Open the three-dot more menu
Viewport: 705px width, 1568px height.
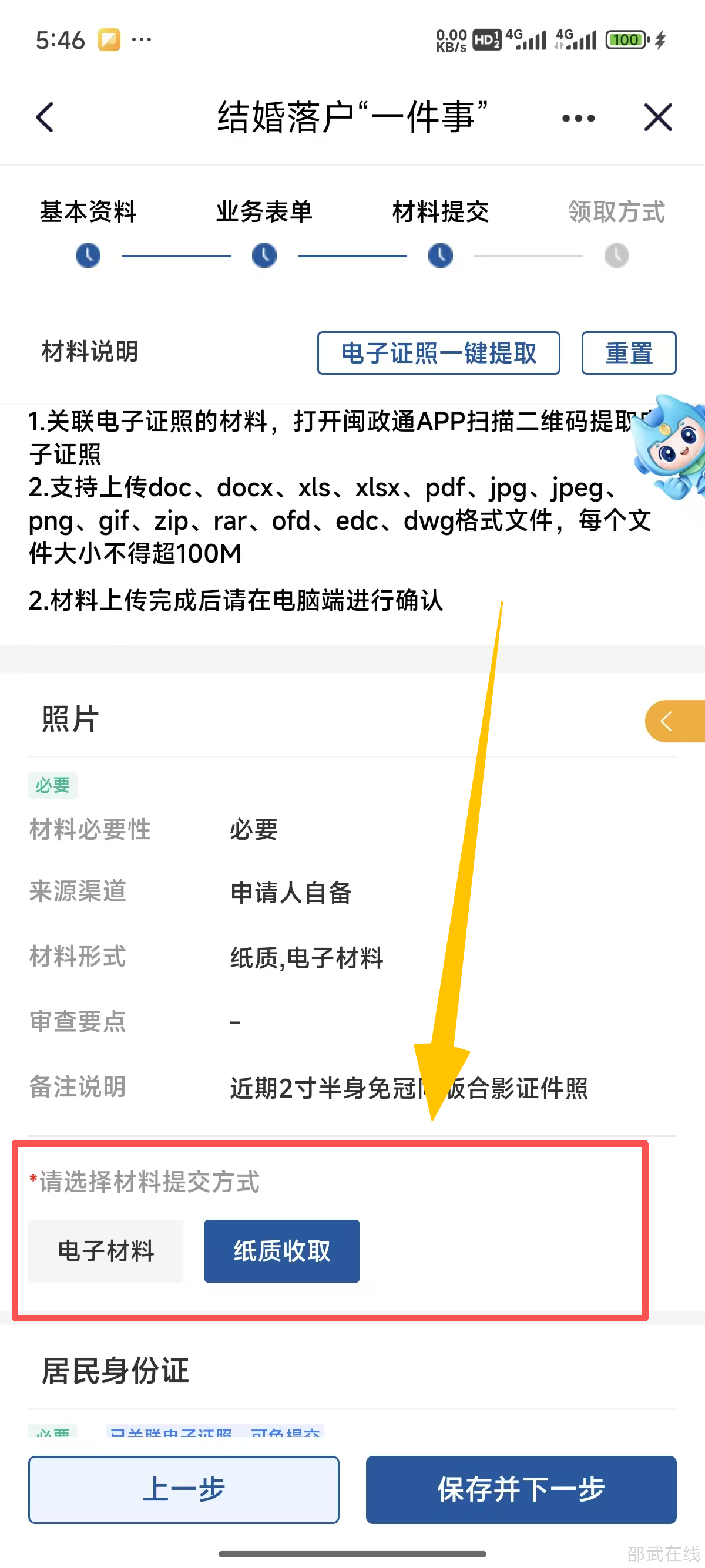578,118
